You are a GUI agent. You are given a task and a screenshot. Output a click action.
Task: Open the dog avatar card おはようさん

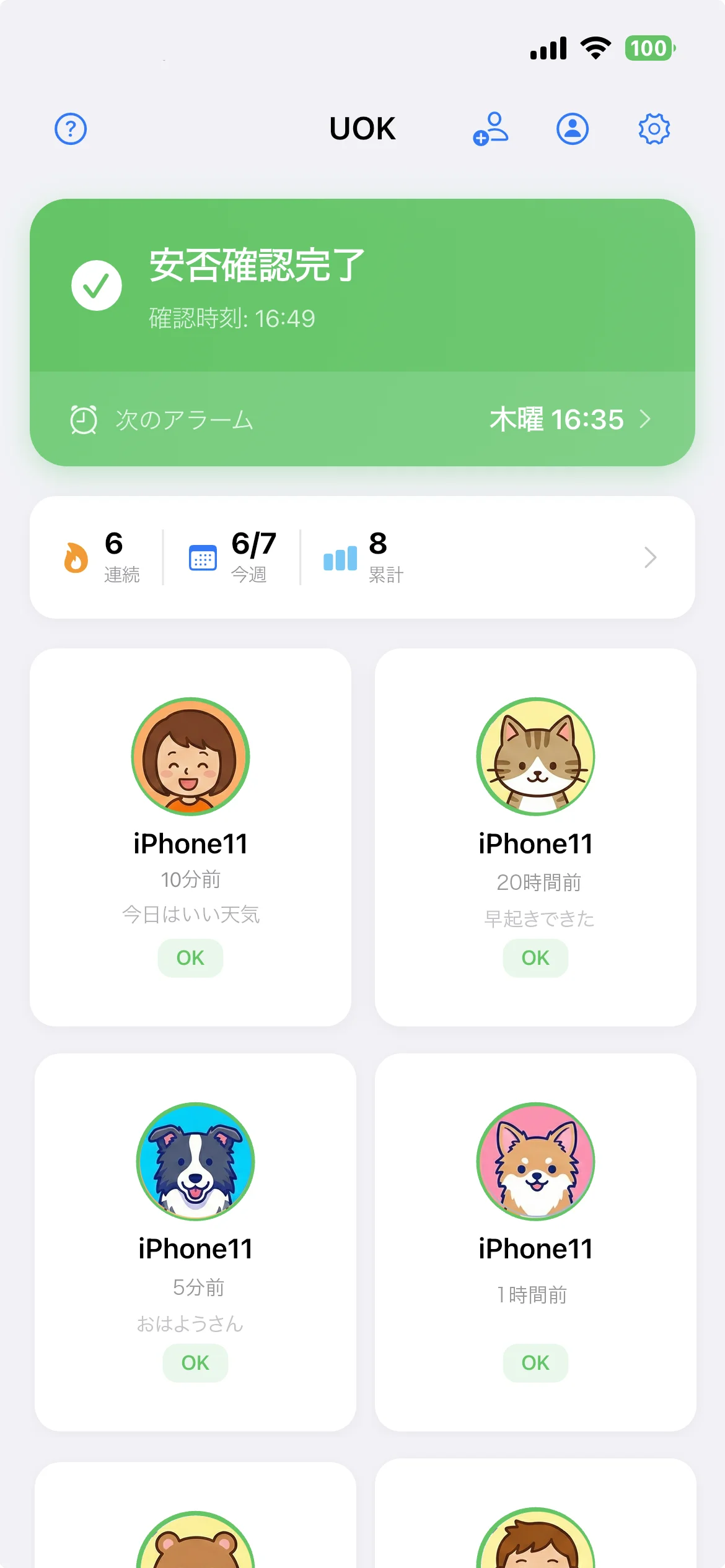(x=195, y=1241)
